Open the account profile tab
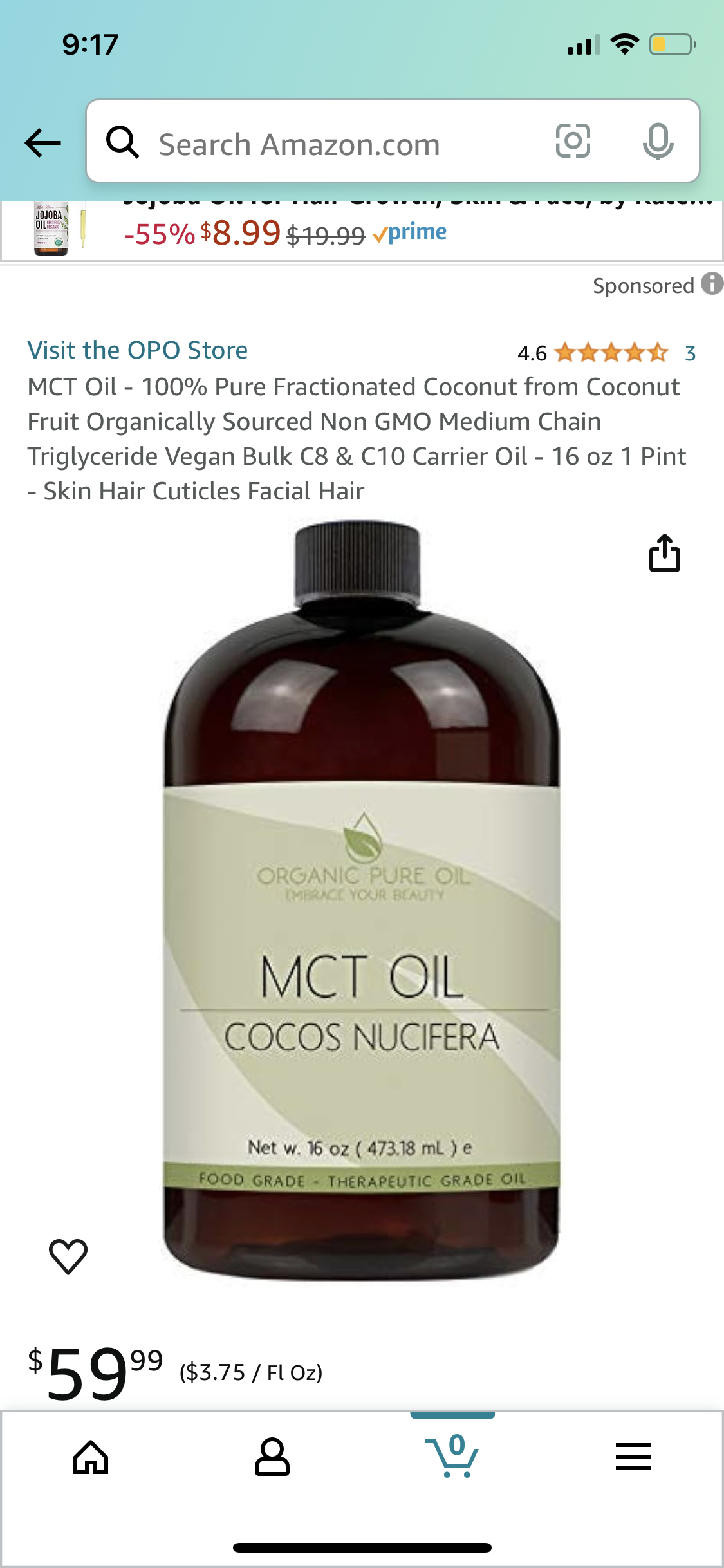Viewport: 724px width, 1568px height. point(272,1457)
